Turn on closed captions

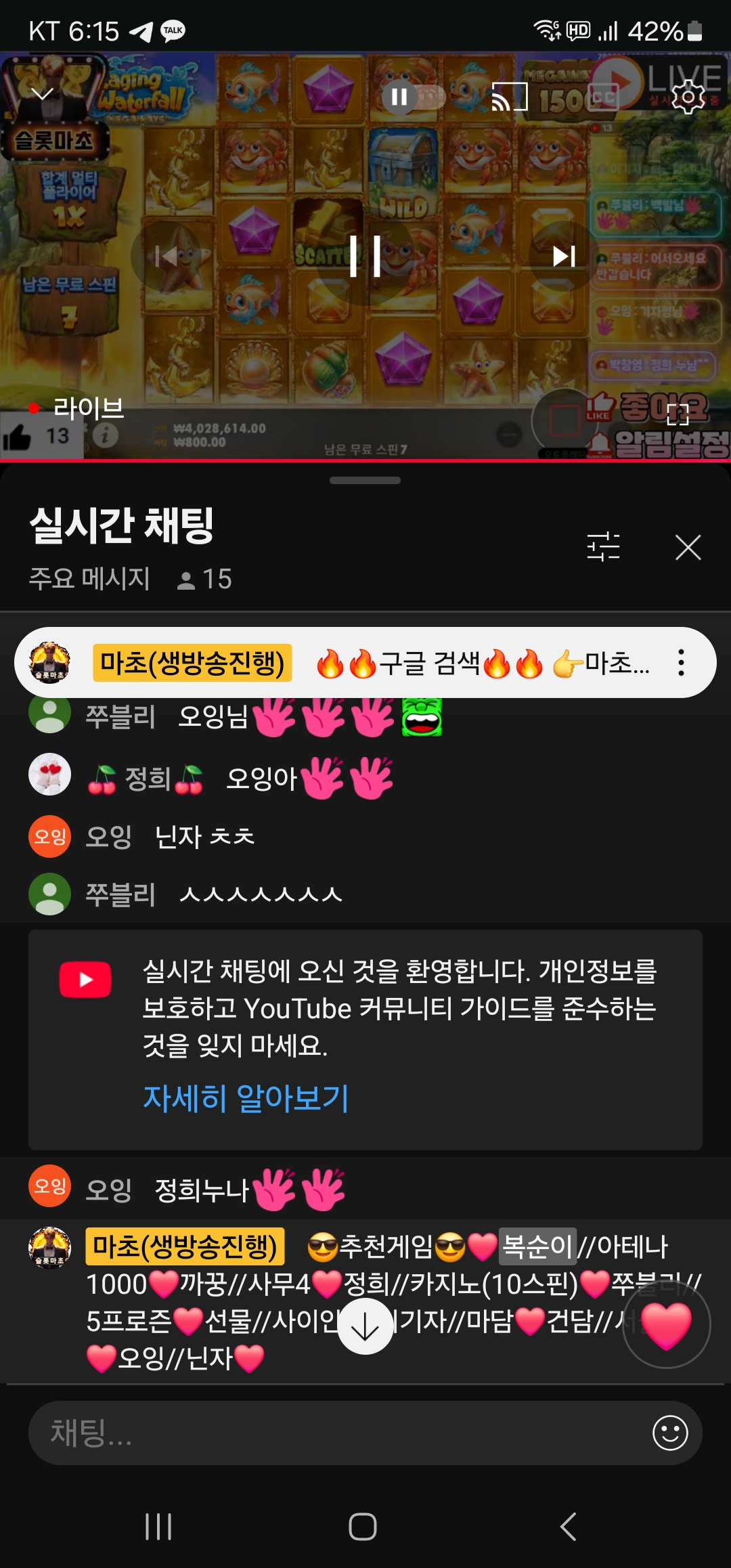603,97
